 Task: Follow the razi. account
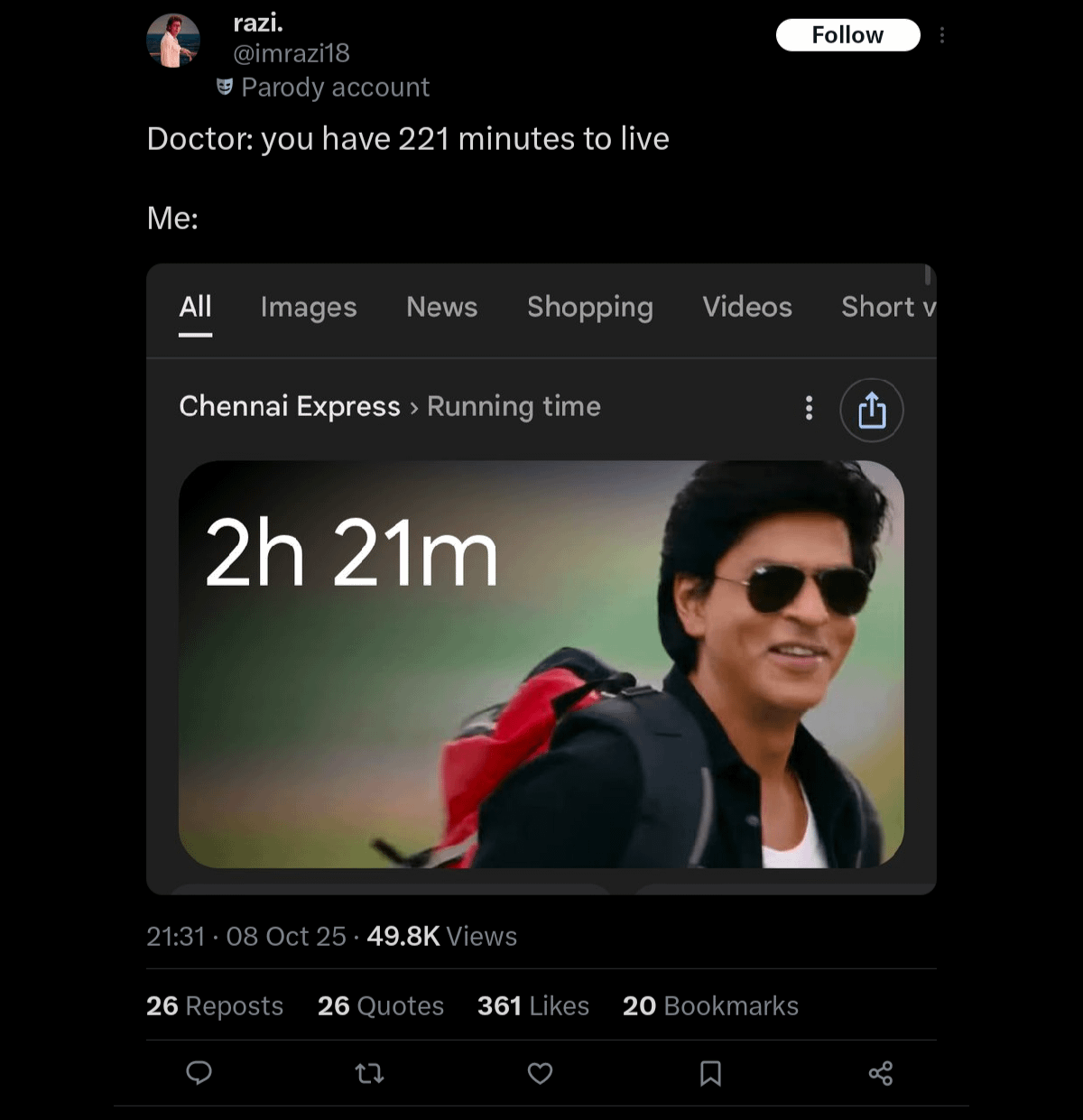coord(847,35)
